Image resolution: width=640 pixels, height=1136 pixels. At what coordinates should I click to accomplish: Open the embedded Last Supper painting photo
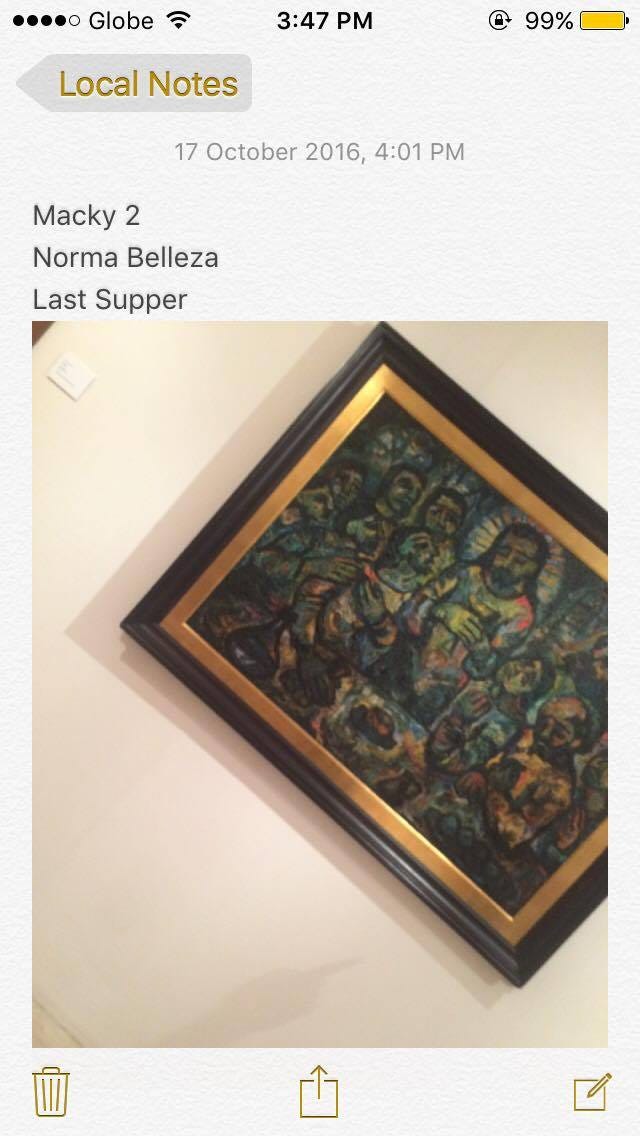pos(320,684)
